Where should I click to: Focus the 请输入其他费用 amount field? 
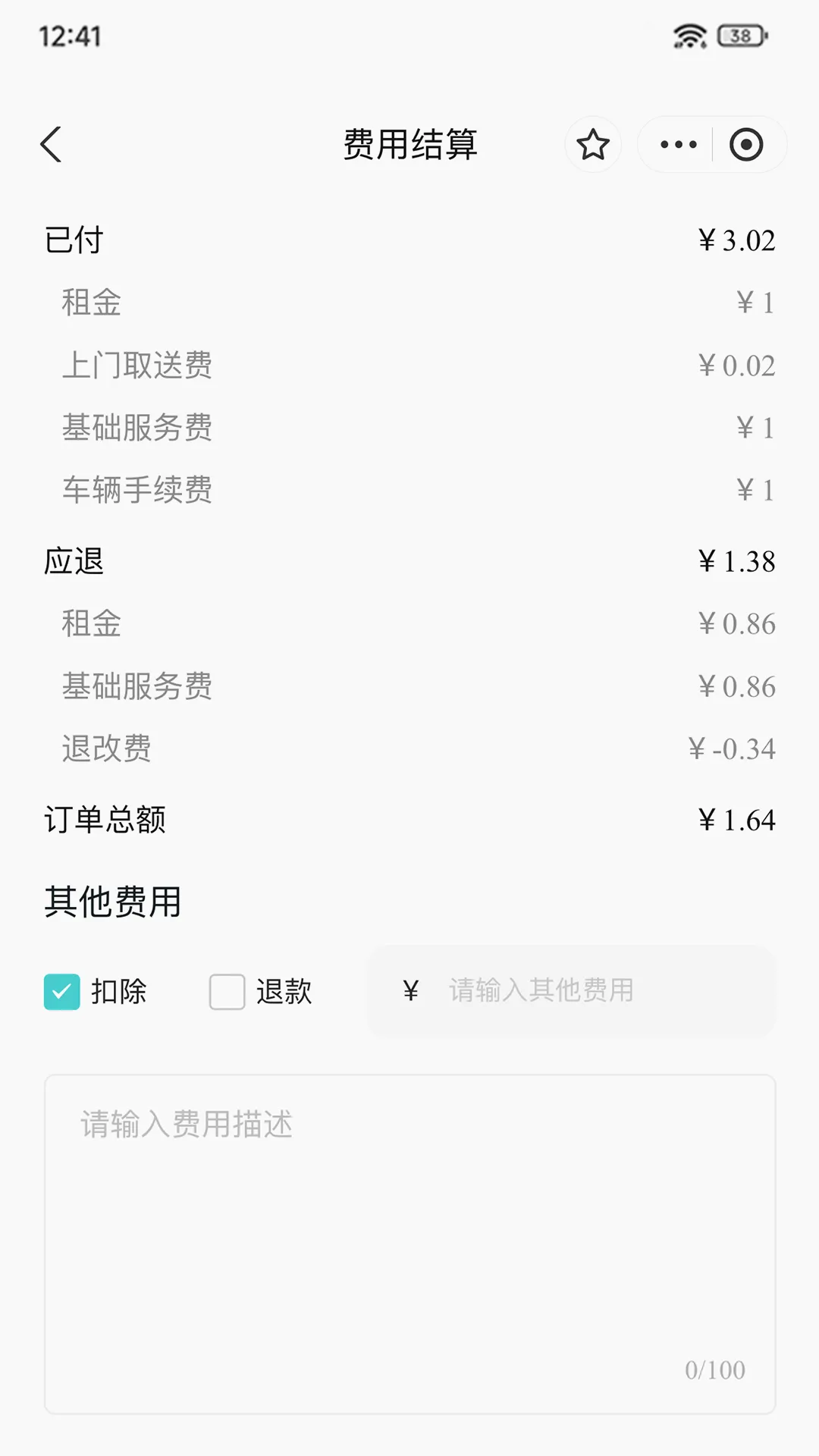[x=572, y=990]
